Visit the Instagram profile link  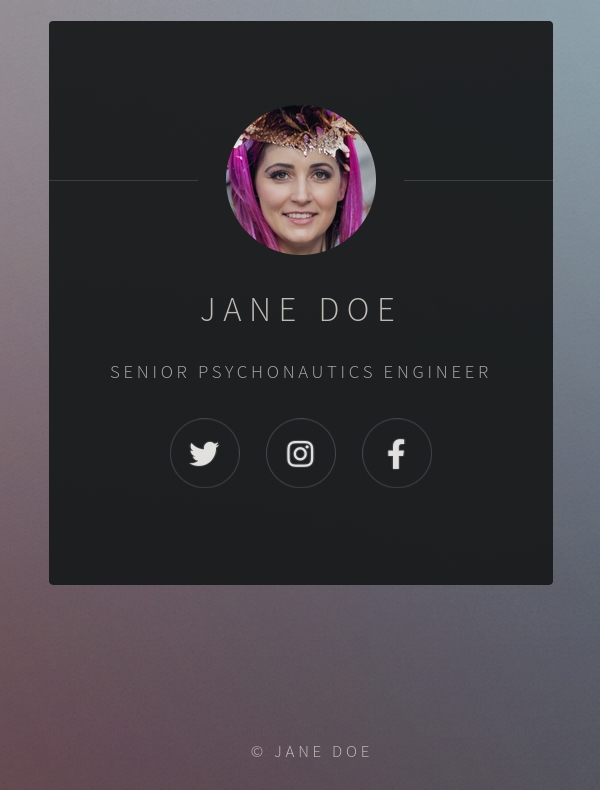pos(301,453)
